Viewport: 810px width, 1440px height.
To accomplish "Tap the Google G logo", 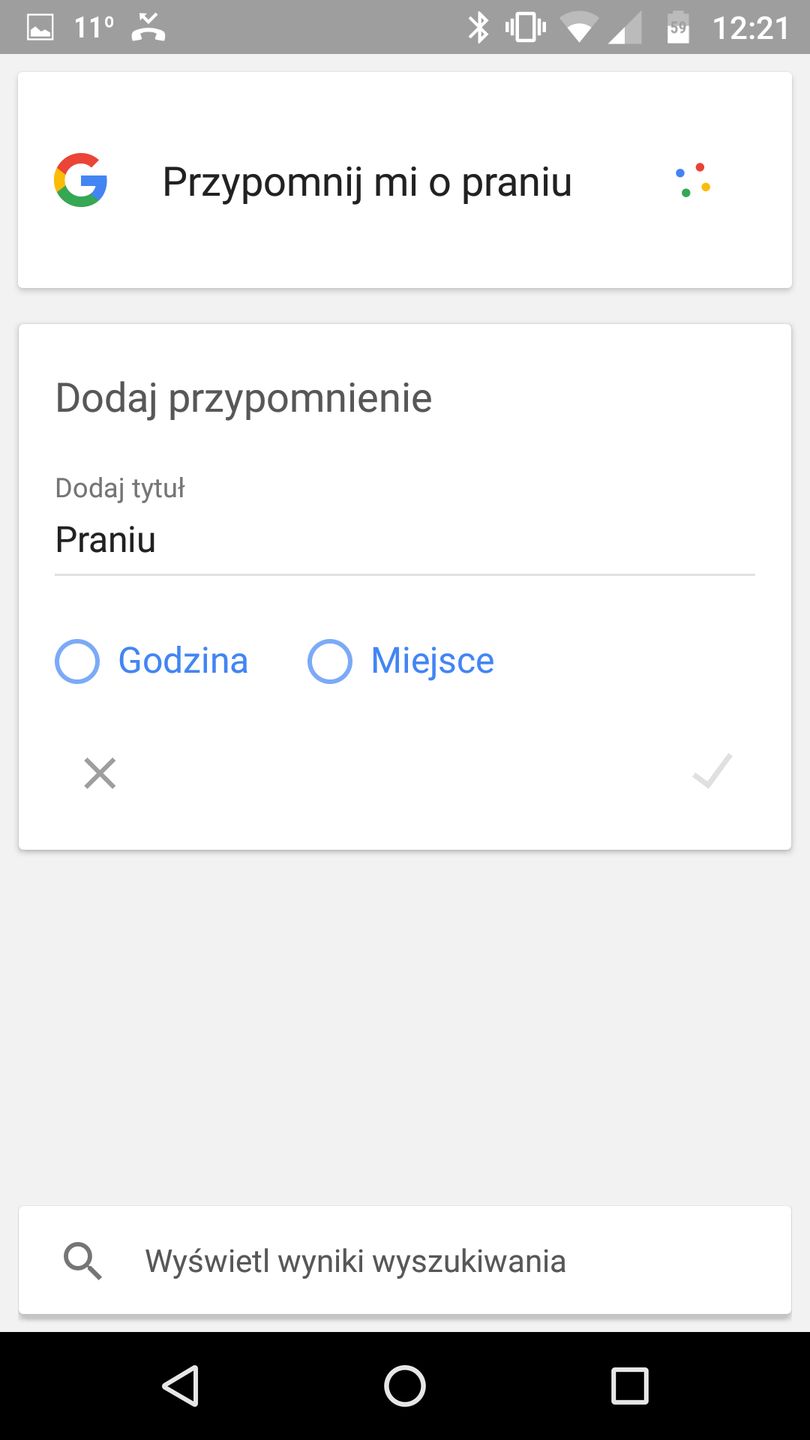I will 81,181.
